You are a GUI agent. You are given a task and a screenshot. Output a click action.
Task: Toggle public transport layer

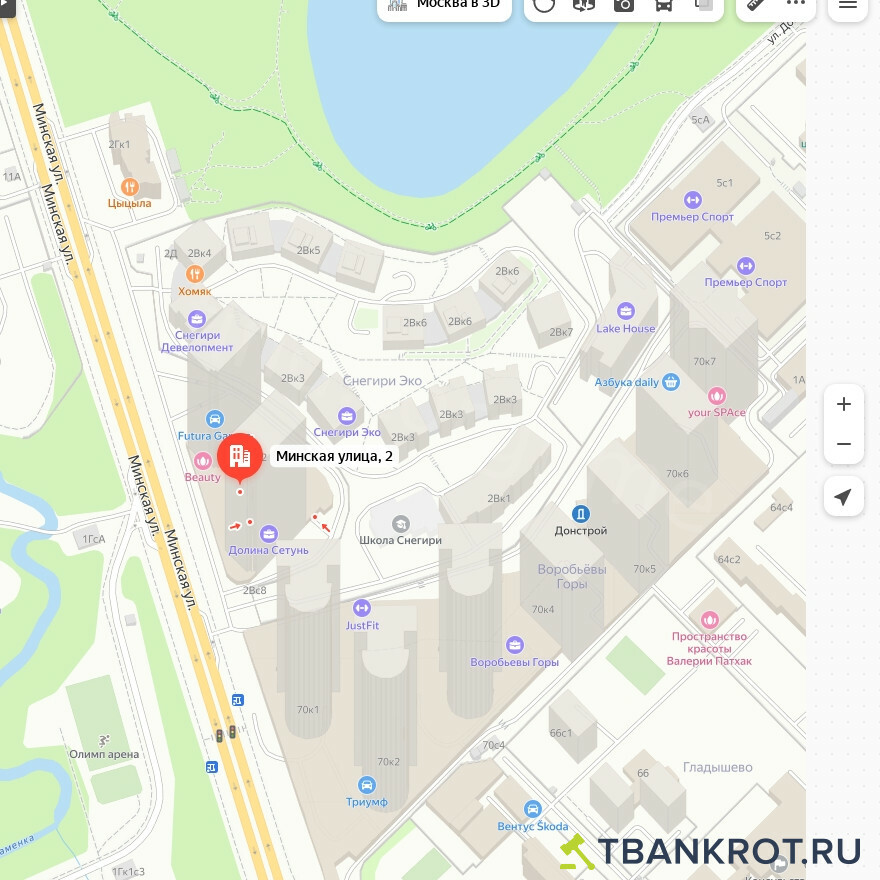click(663, 5)
